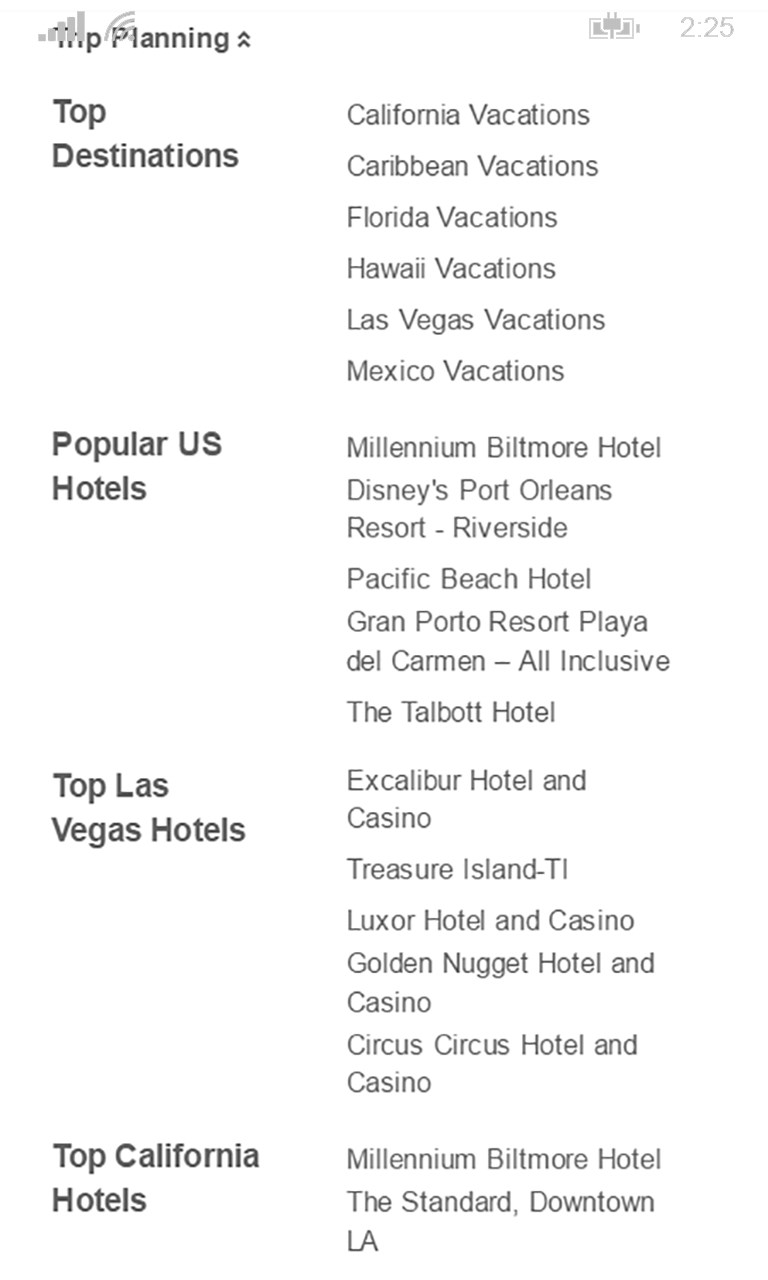Open Las Vegas Vacations
This screenshot has width=768, height=1280.
pos(475,320)
